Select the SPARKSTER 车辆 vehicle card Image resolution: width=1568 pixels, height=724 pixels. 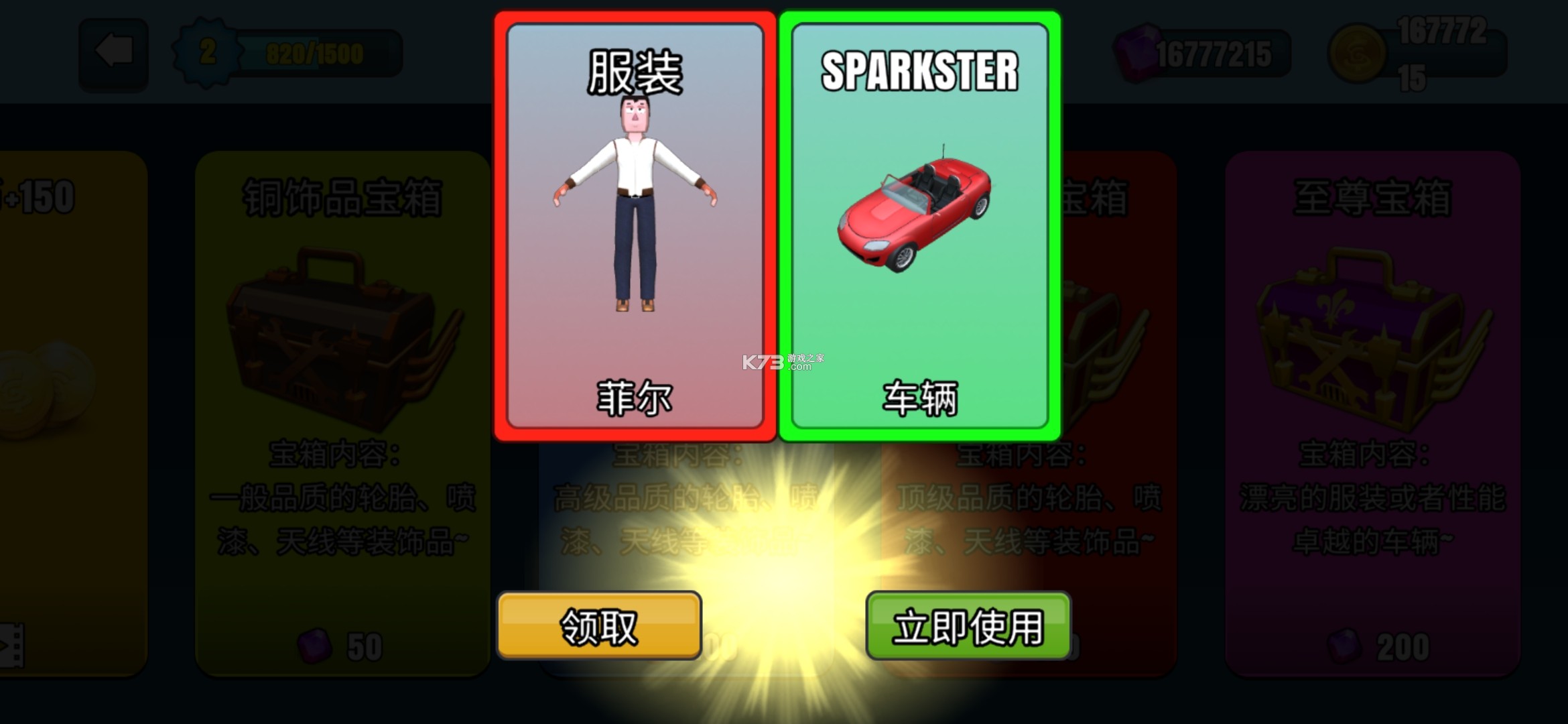[919, 227]
